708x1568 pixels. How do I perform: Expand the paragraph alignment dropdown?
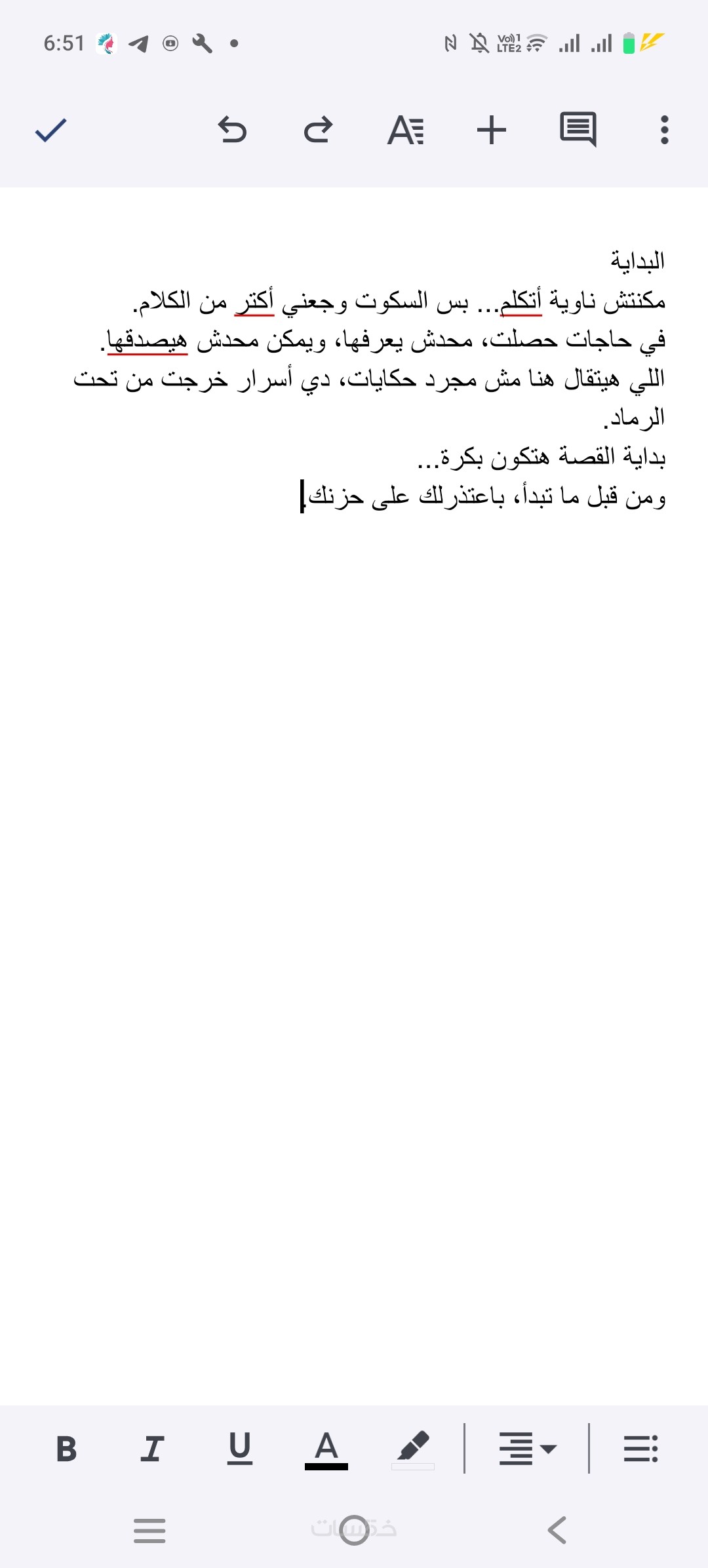point(528,1449)
